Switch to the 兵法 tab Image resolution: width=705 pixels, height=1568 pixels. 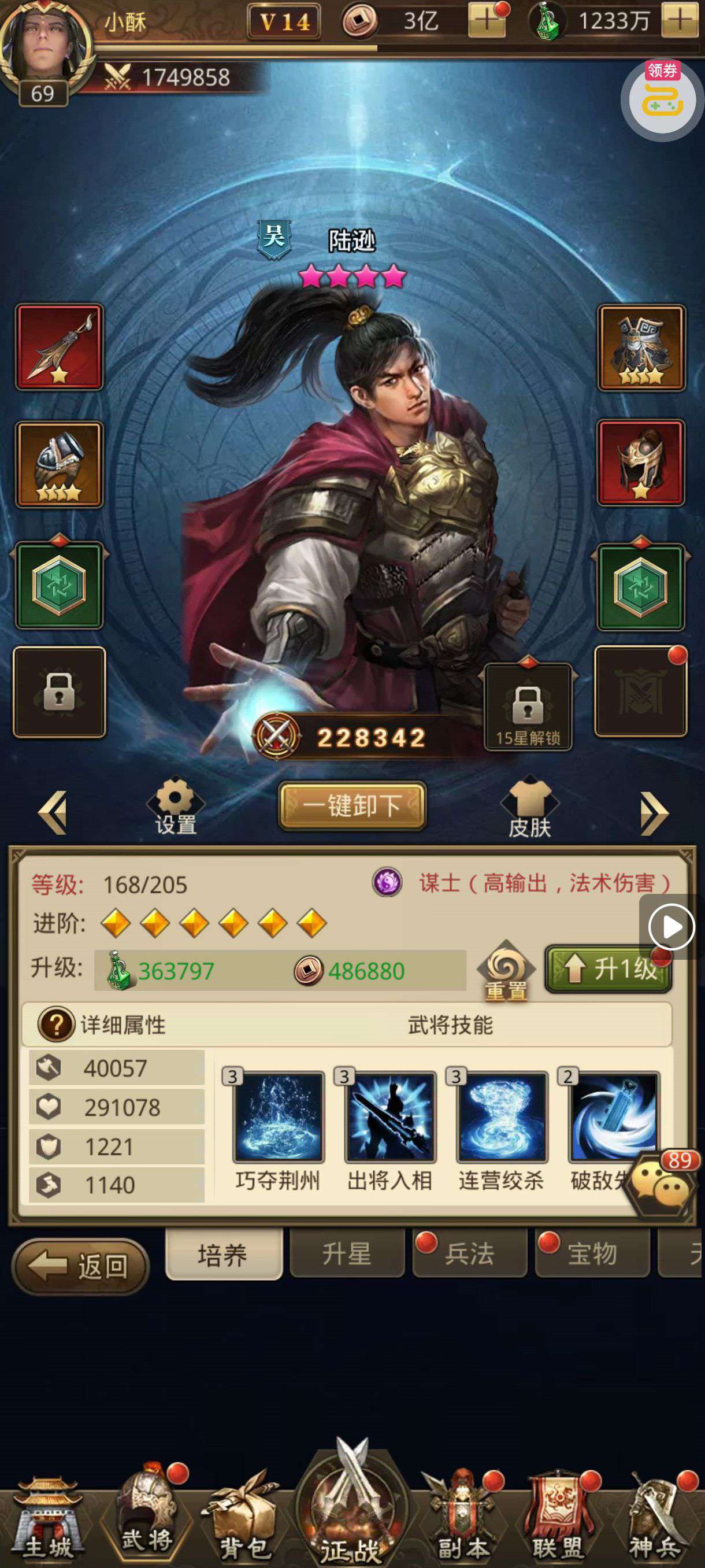pos(470,1254)
